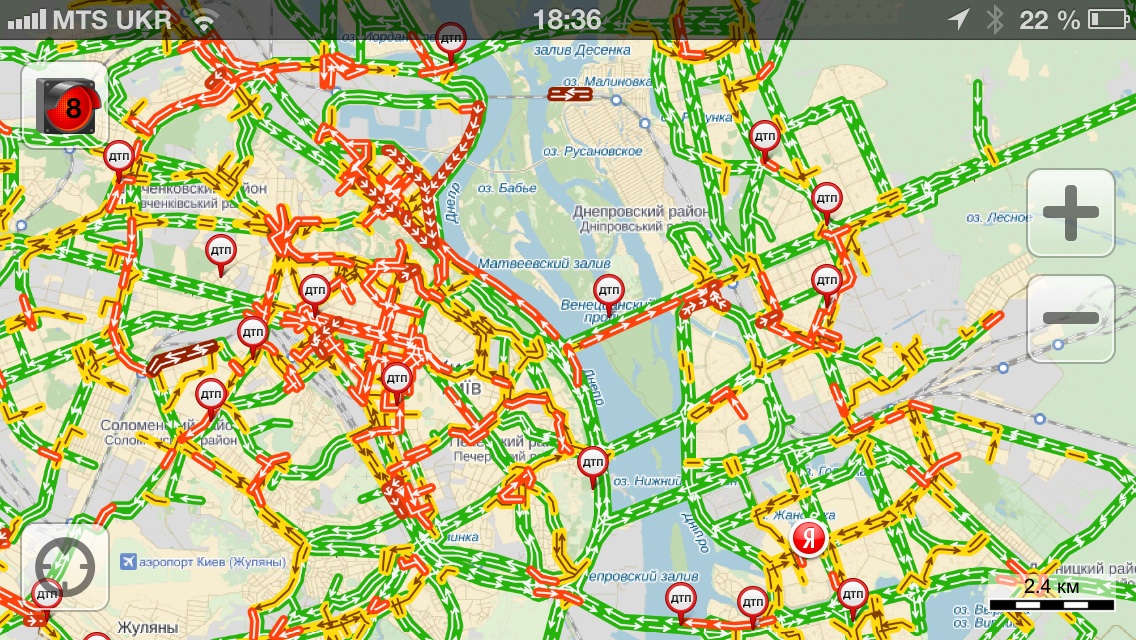Image resolution: width=1136 pixels, height=640 pixels.
Task: Zoom in with the plus button
Action: point(1070,212)
